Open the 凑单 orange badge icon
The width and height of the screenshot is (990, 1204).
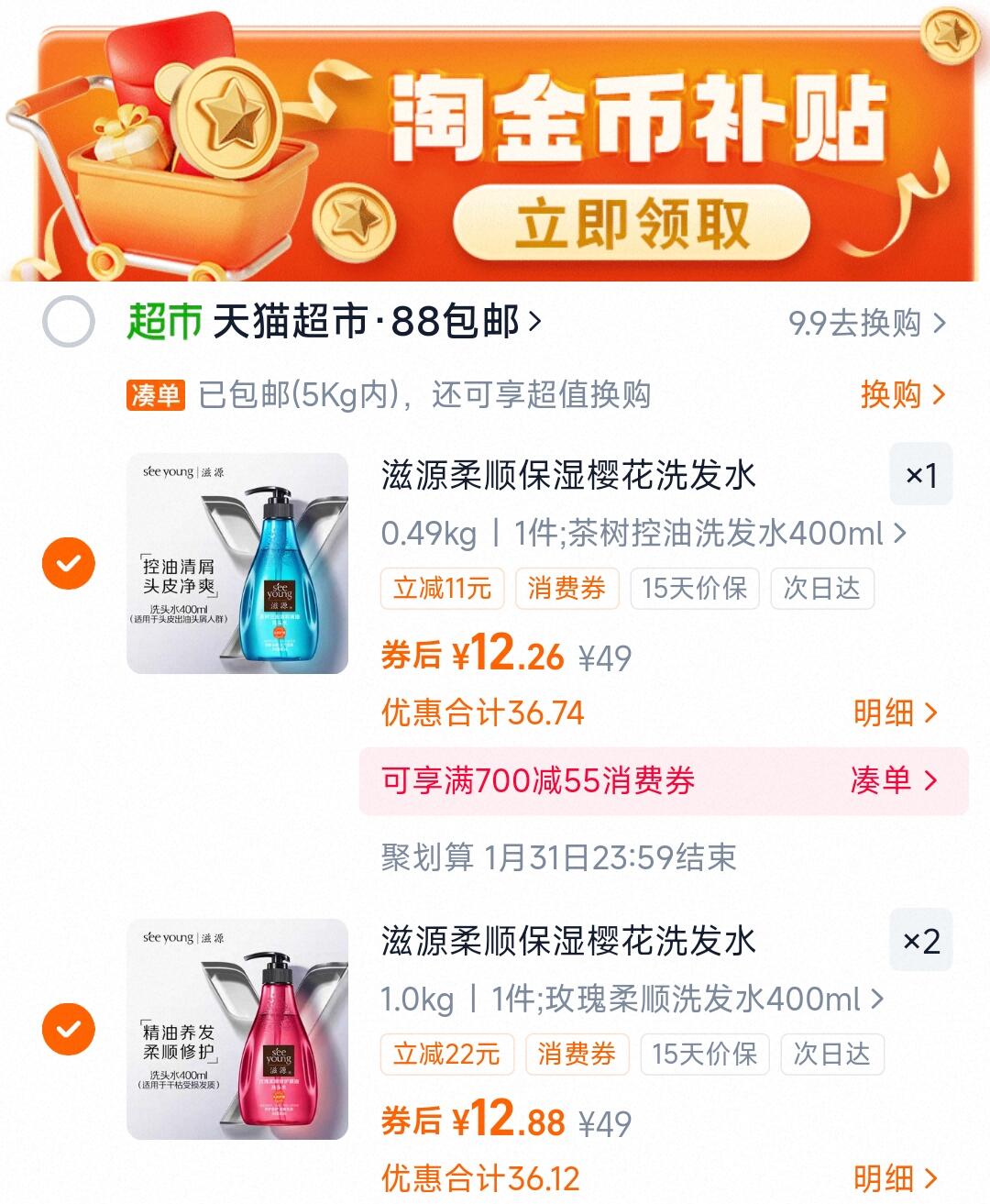[154, 395]
